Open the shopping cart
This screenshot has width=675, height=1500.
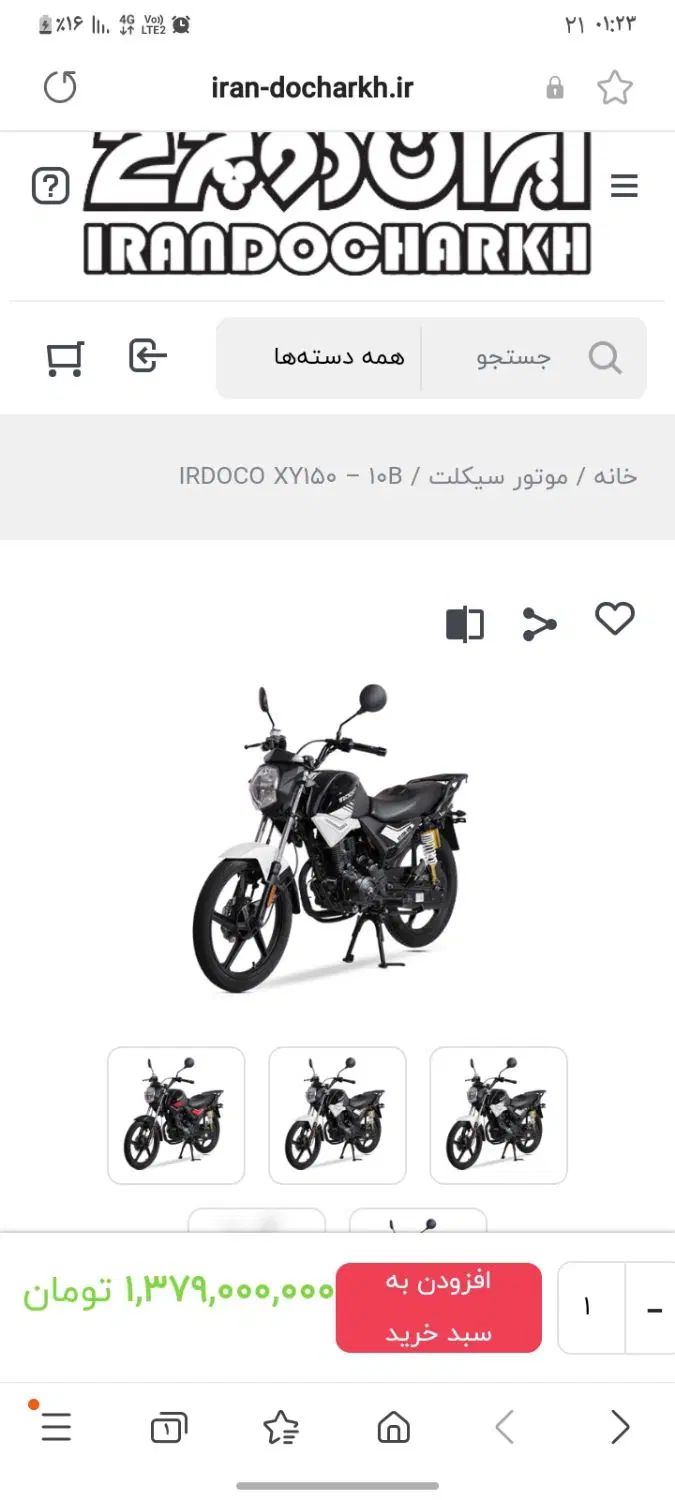coord(65,357)
